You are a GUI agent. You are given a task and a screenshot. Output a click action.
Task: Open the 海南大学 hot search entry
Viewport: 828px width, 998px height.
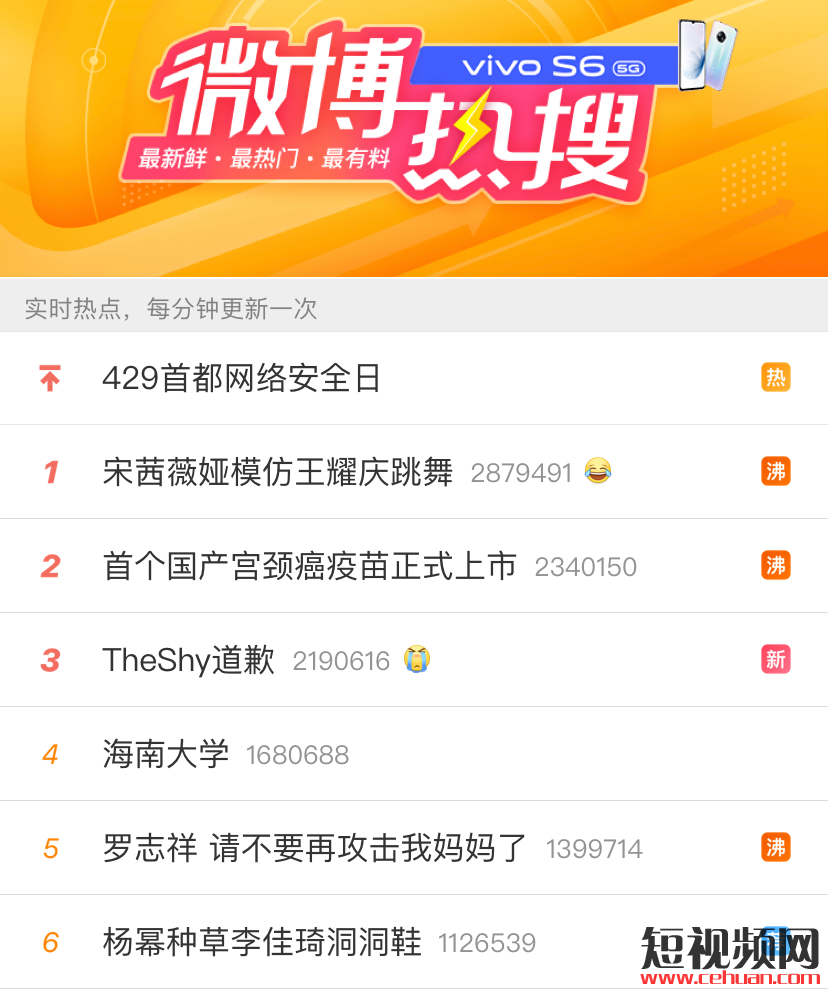click(x=166, y=754)
